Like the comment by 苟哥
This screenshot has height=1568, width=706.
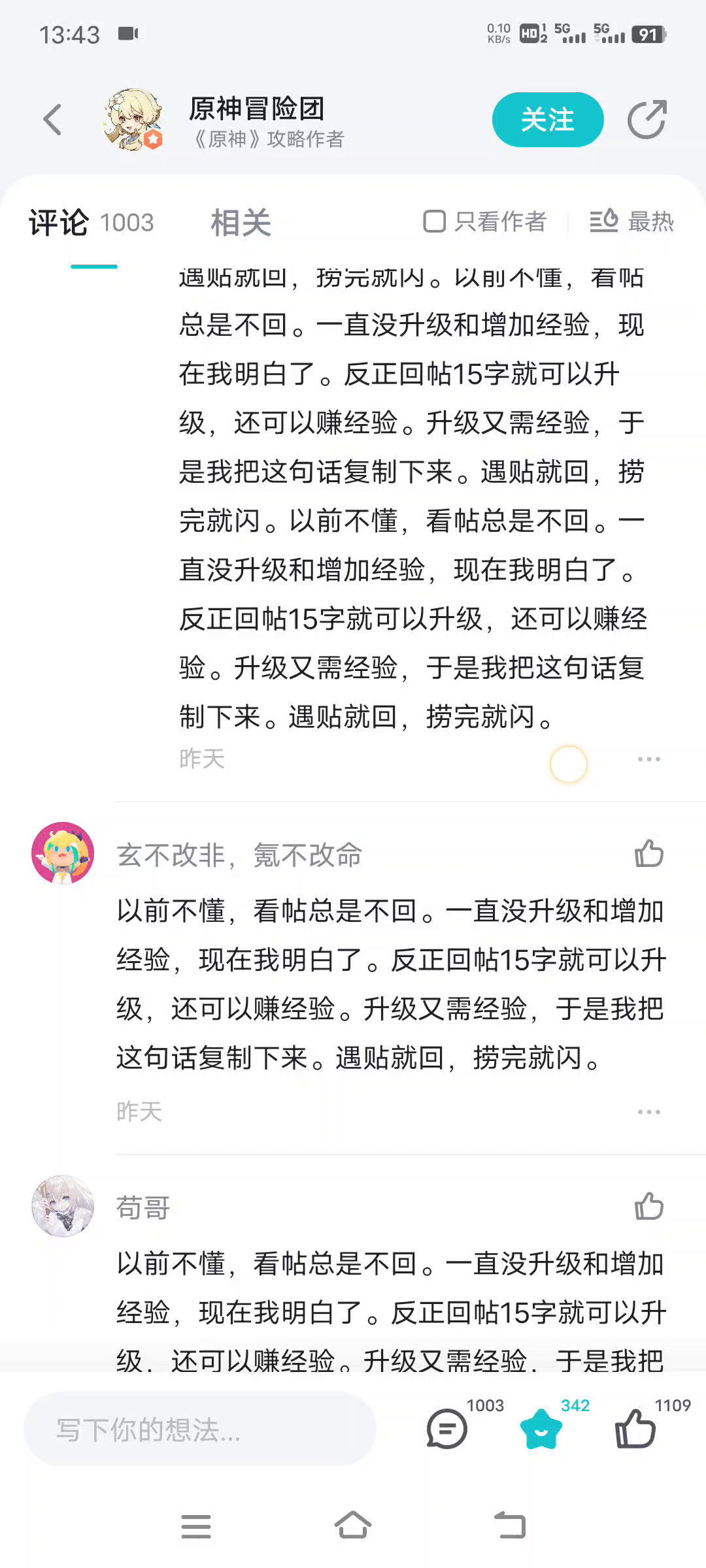pos(648,1206)
